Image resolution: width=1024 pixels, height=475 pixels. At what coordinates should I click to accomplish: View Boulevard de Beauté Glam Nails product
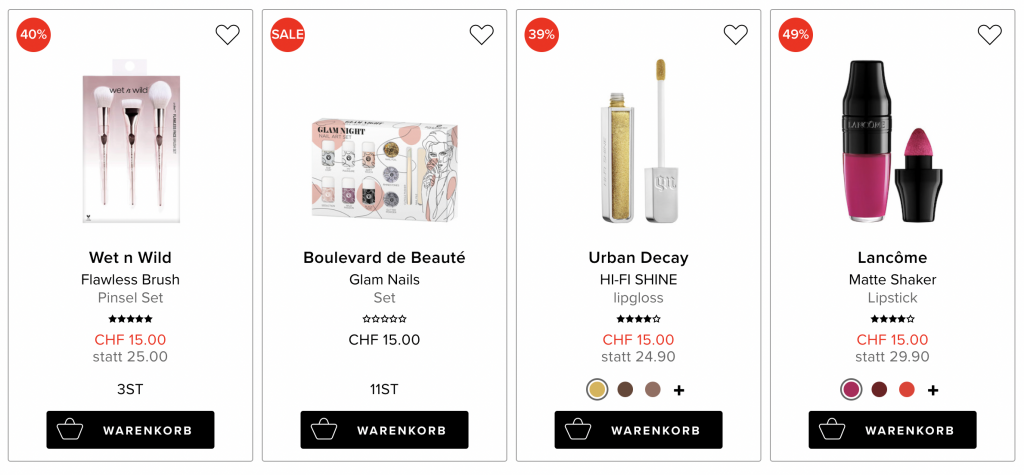[384, 170]
